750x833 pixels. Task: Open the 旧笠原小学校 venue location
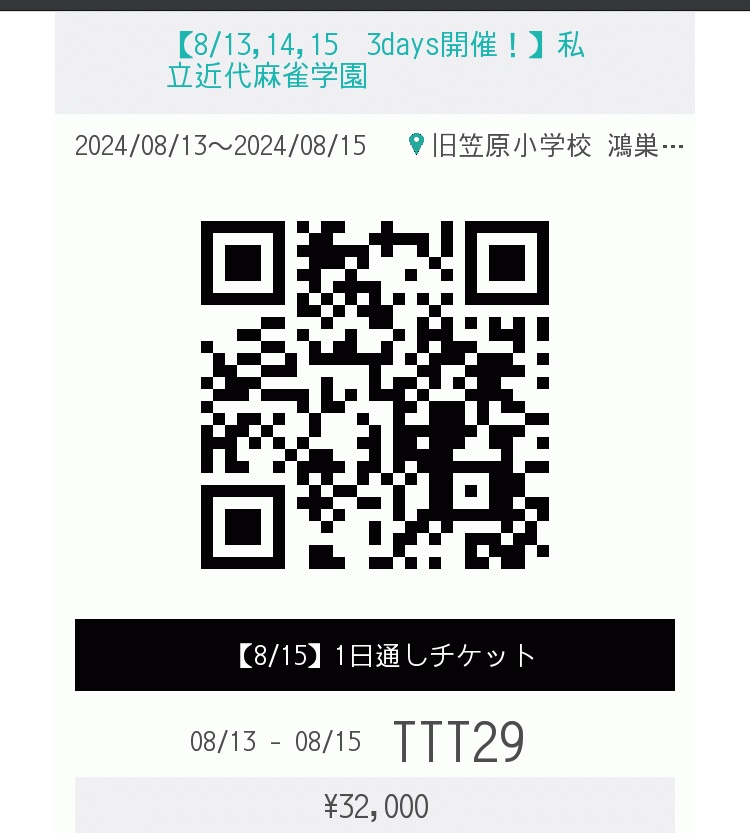click(548, 146)
